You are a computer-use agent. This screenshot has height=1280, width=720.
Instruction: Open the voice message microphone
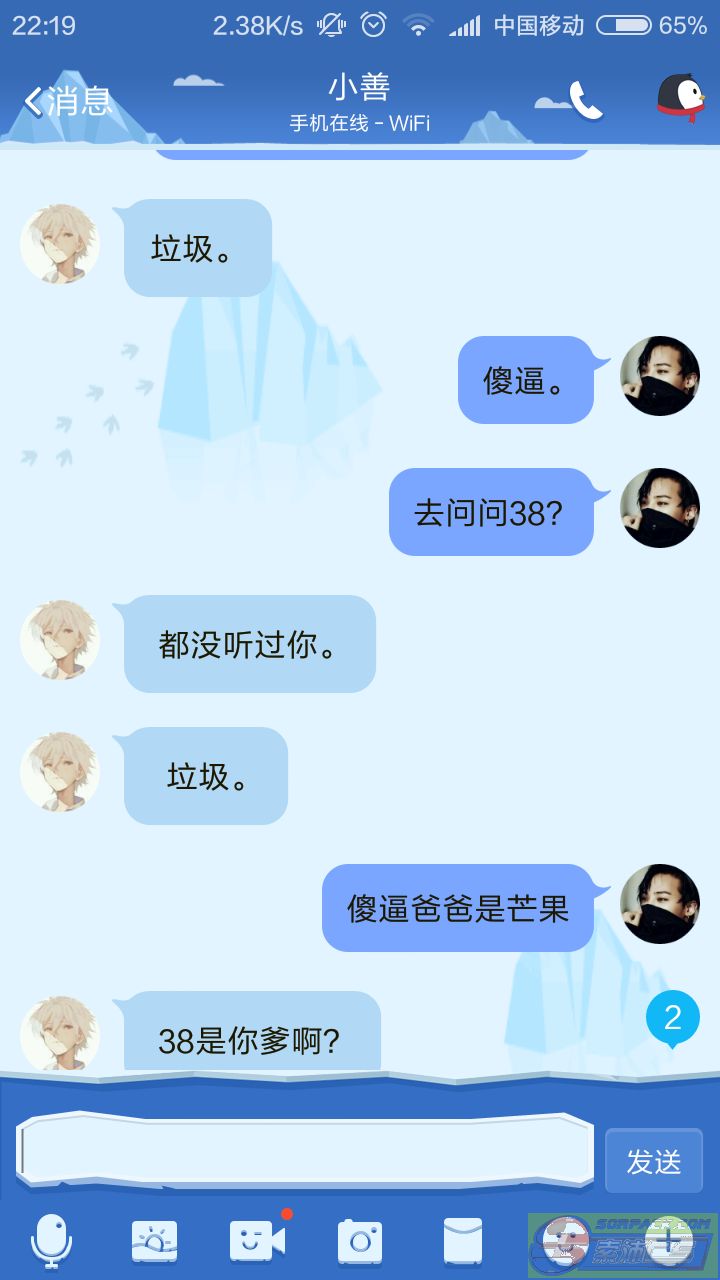(51, 1241)
